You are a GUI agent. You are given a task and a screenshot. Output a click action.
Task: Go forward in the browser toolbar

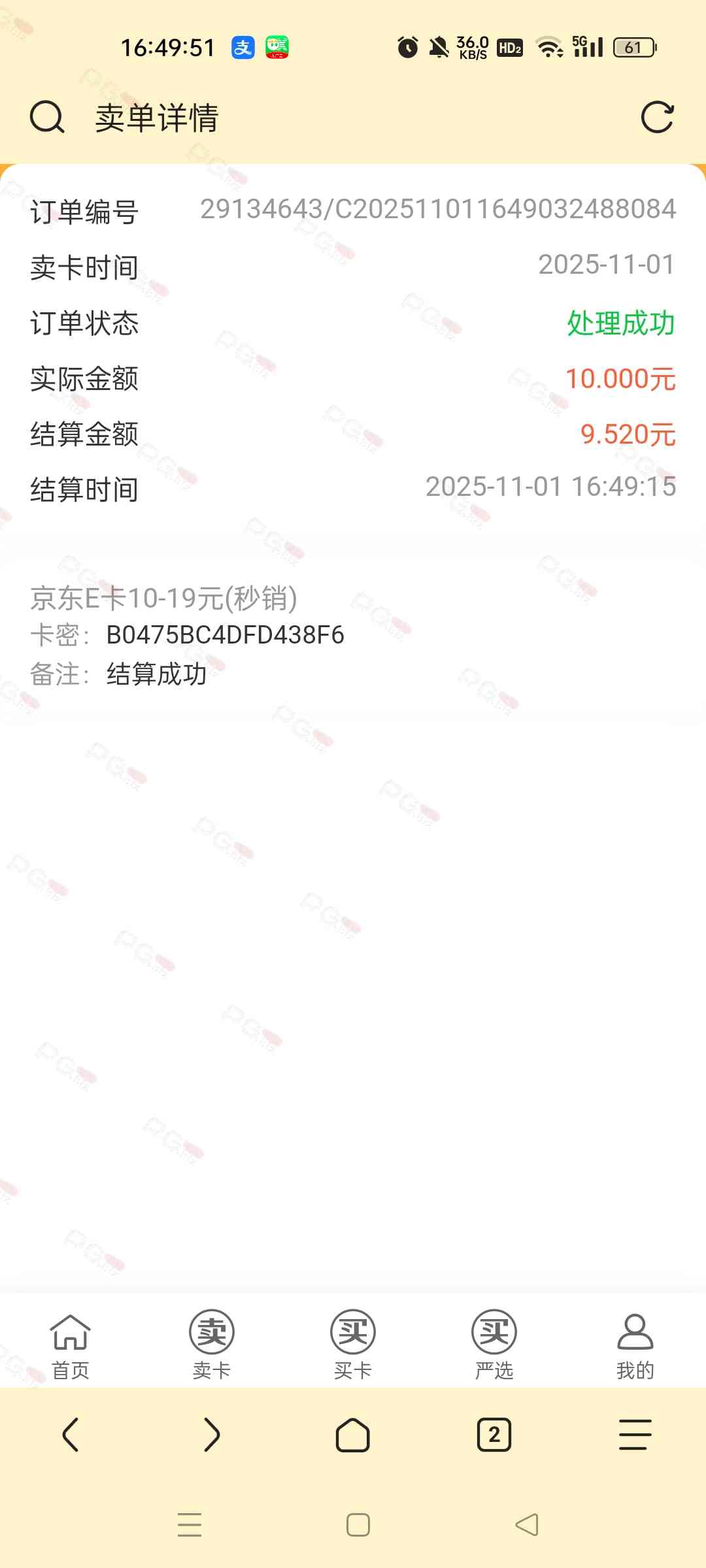click(212, 1435)
